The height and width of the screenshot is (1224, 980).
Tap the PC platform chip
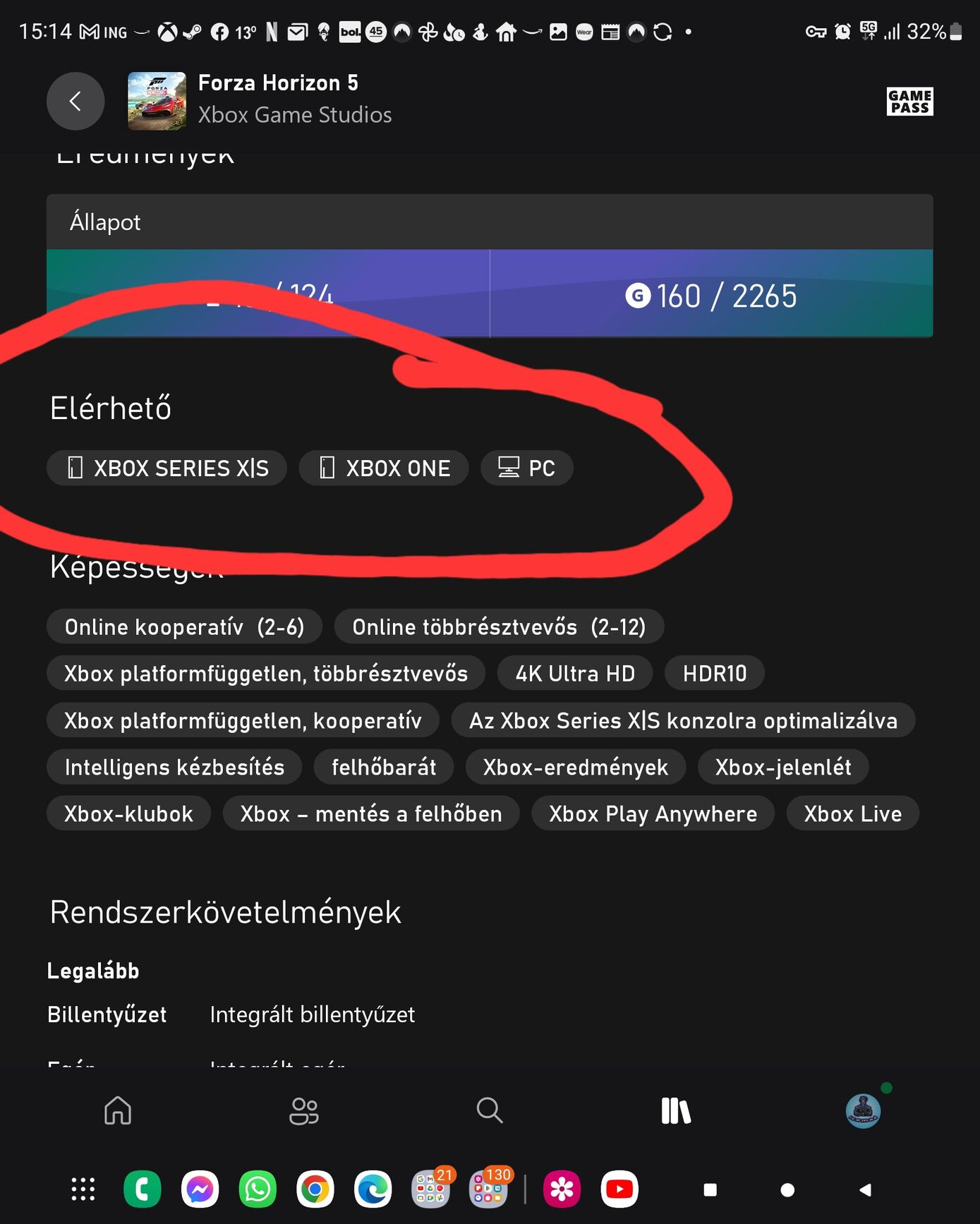(527, 468)
